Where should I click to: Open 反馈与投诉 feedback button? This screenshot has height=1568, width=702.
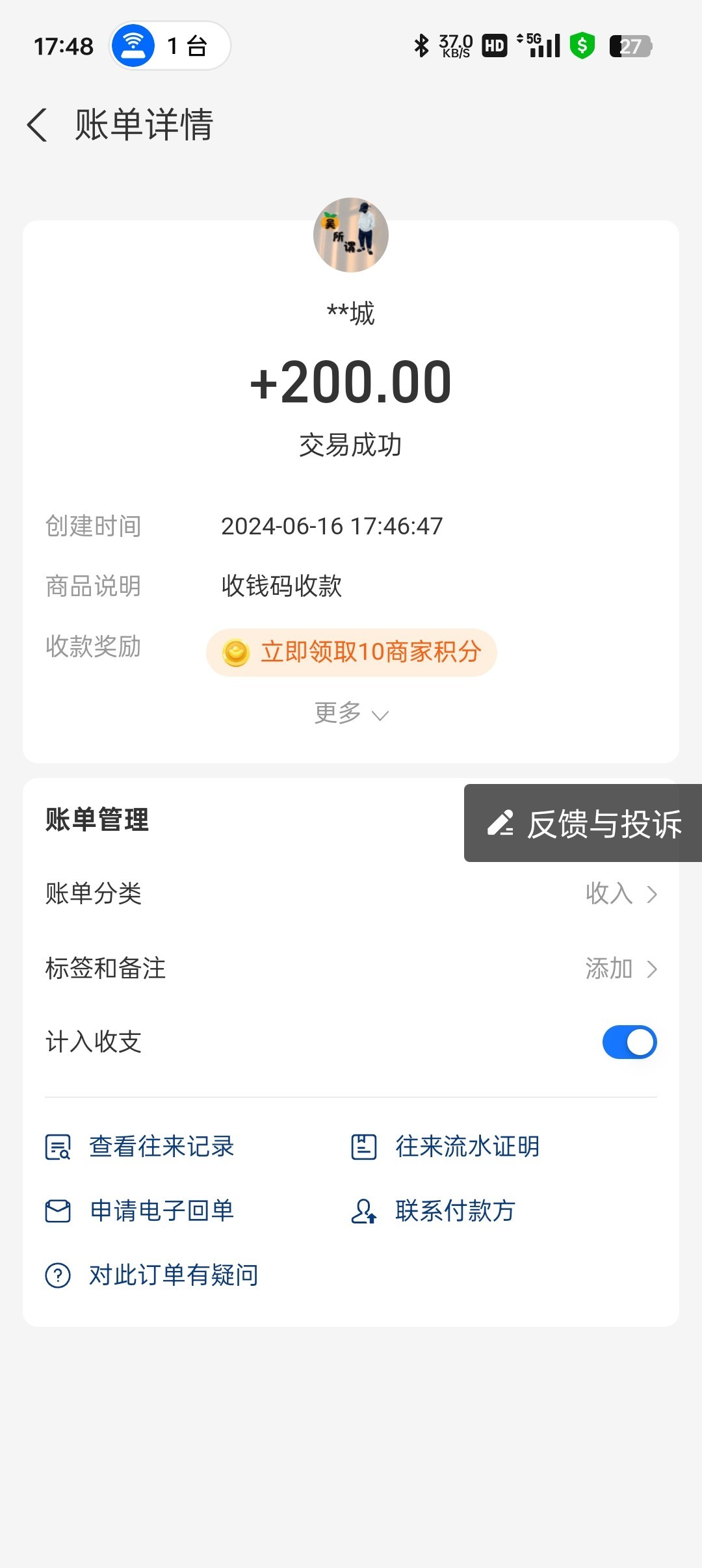[x=583, y=824]
